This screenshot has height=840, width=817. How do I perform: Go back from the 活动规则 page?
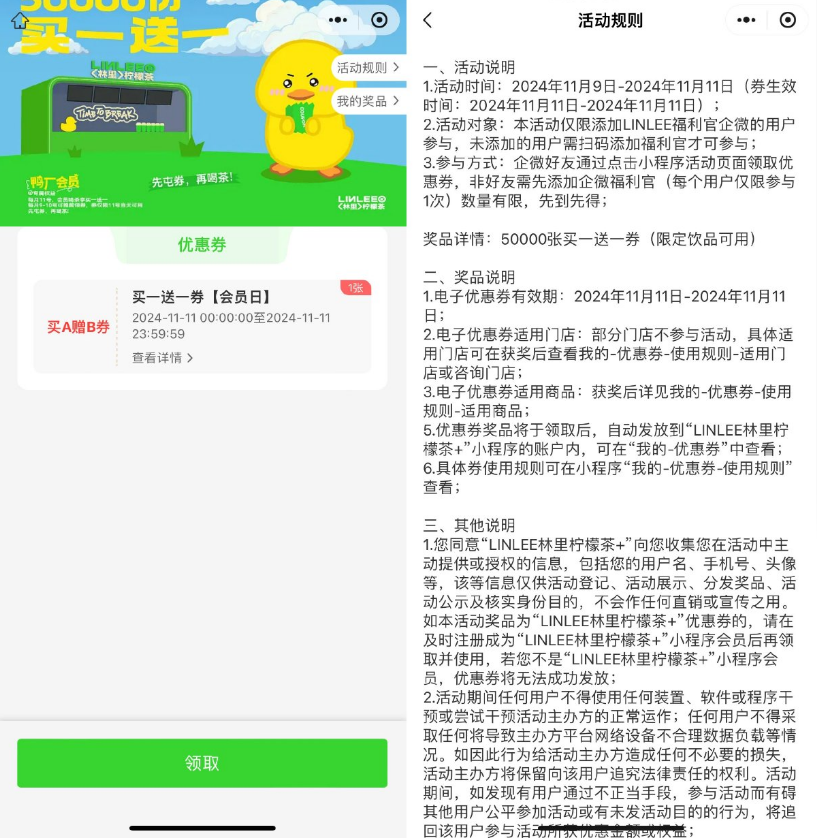pos(428,20)
